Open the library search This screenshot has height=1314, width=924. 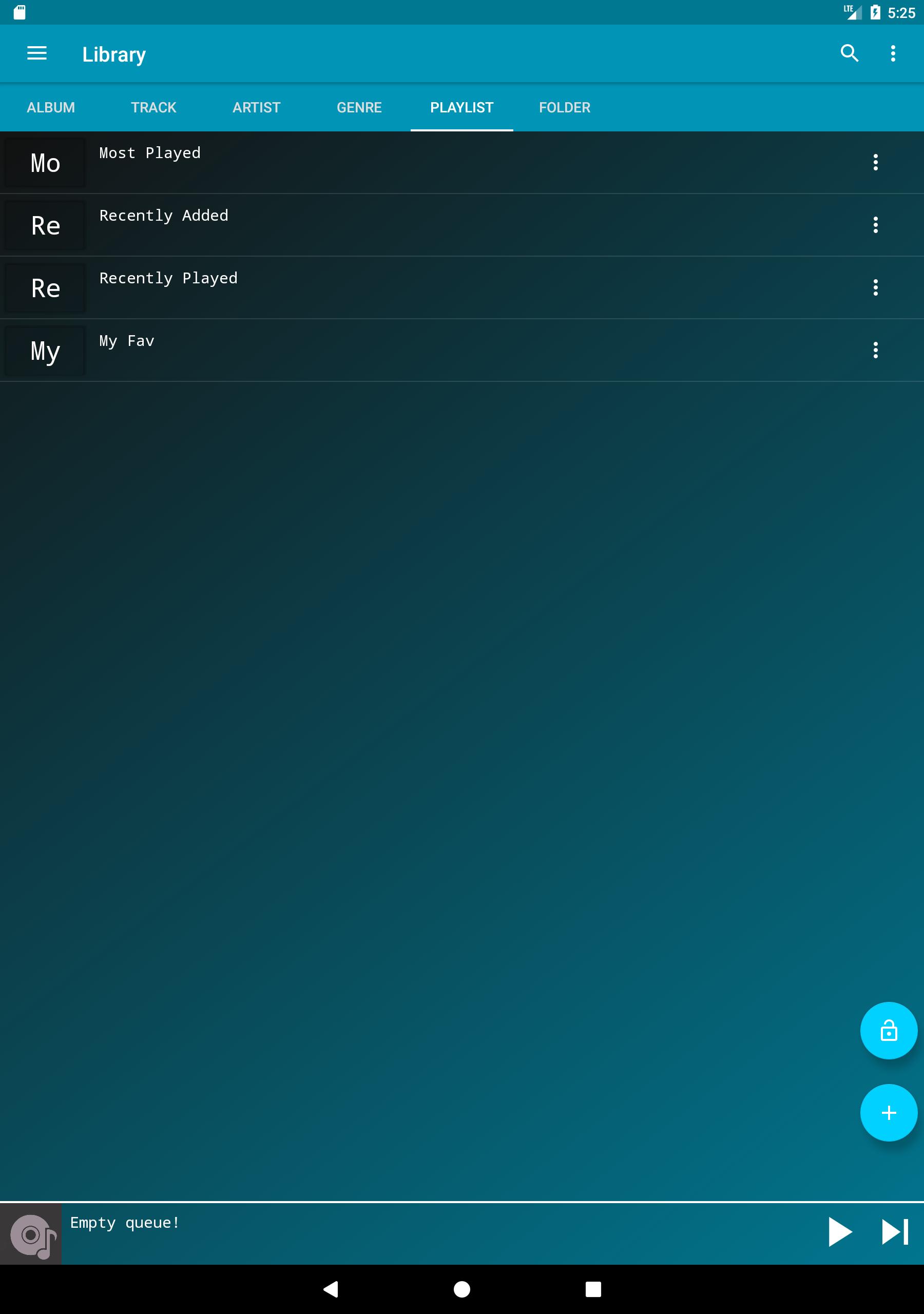[x=849, y=54]
